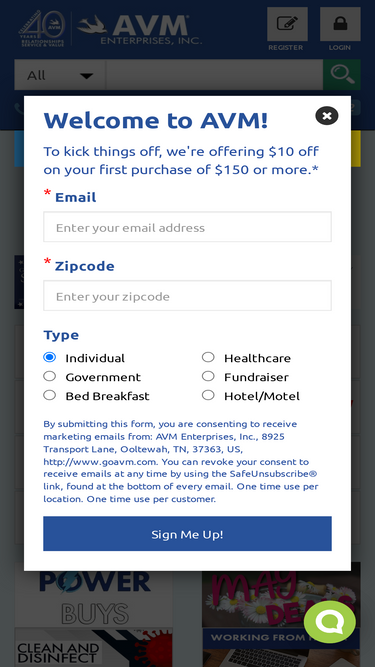This screenshot has height=667, width=375.
Task: Select the Hotel/Motel radio button
Action: pos(208,396)
